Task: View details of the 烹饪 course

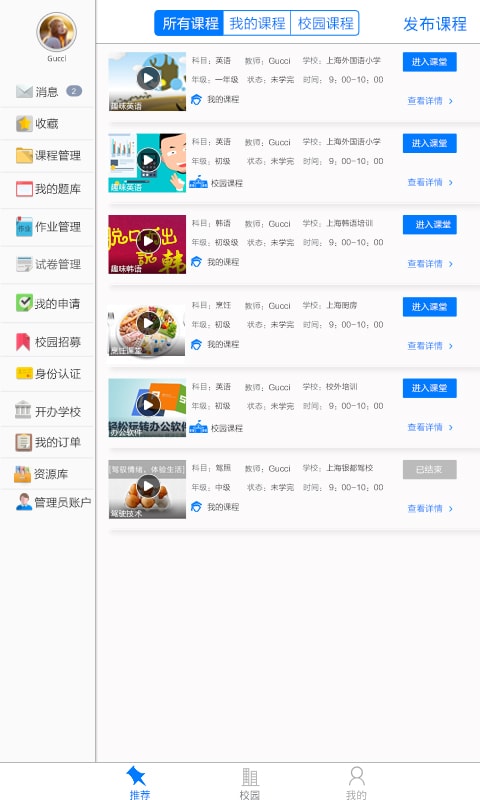Action: [x=430, y=346]
